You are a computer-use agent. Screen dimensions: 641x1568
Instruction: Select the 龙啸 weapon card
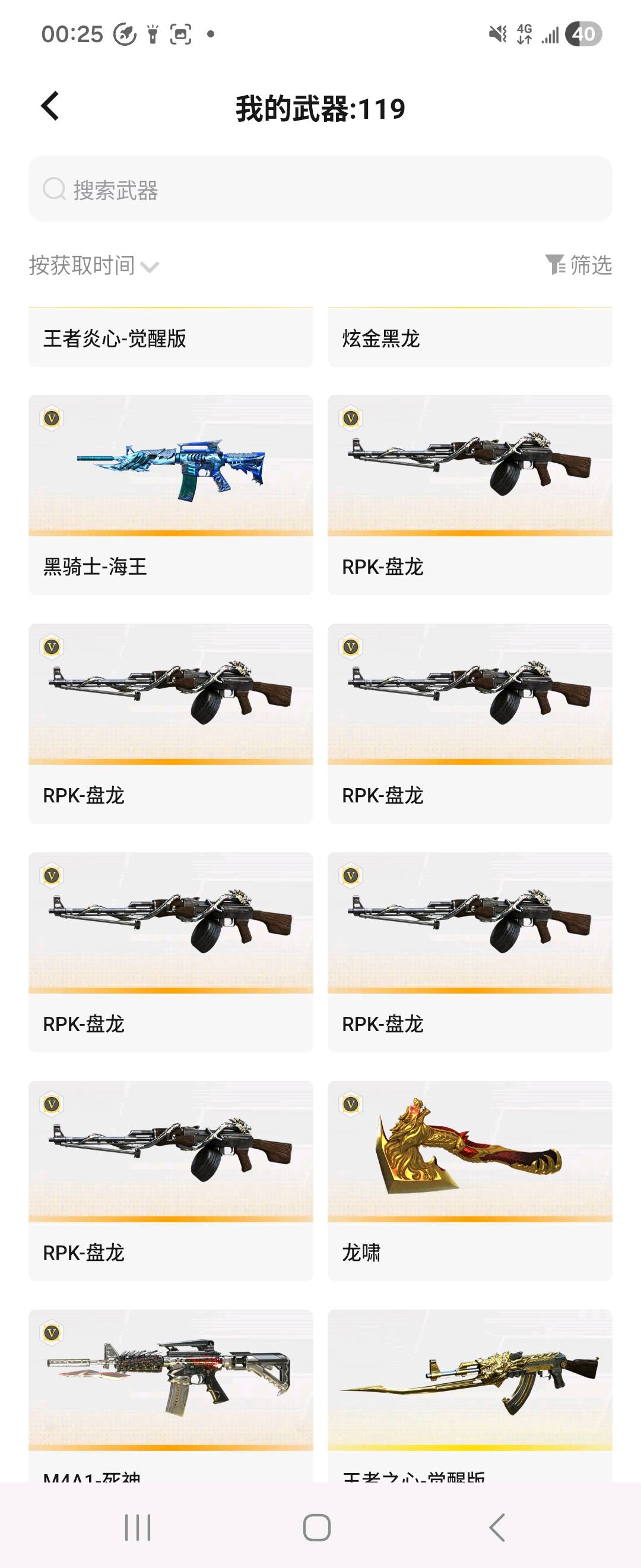[469, 1180]
